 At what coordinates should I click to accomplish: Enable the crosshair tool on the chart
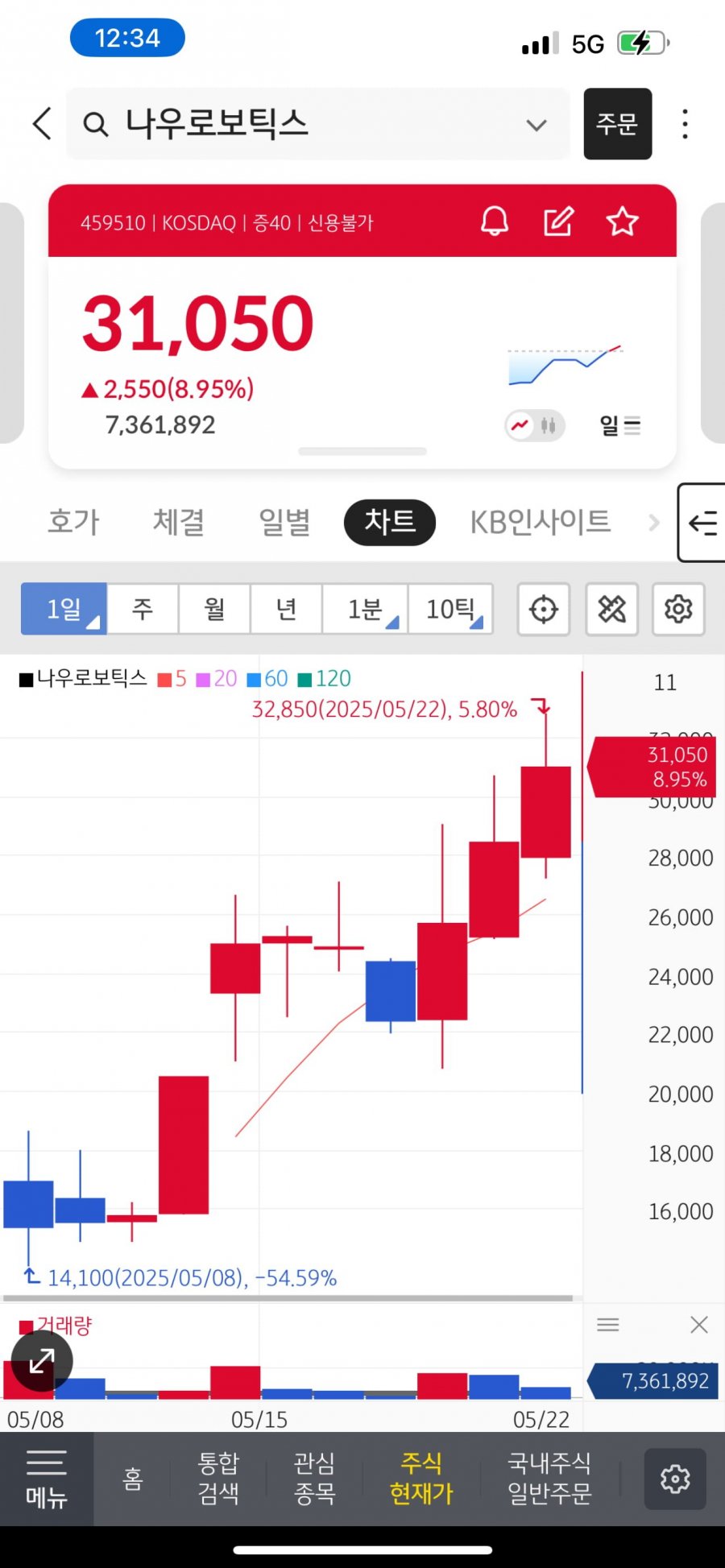point(544,609)
